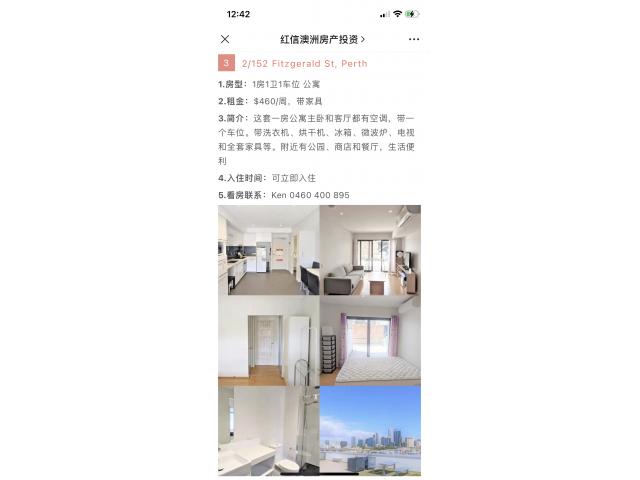Open the three-dot overflow menu
The width and height of the screenshot is (640, 480).
tap(414, 39)
